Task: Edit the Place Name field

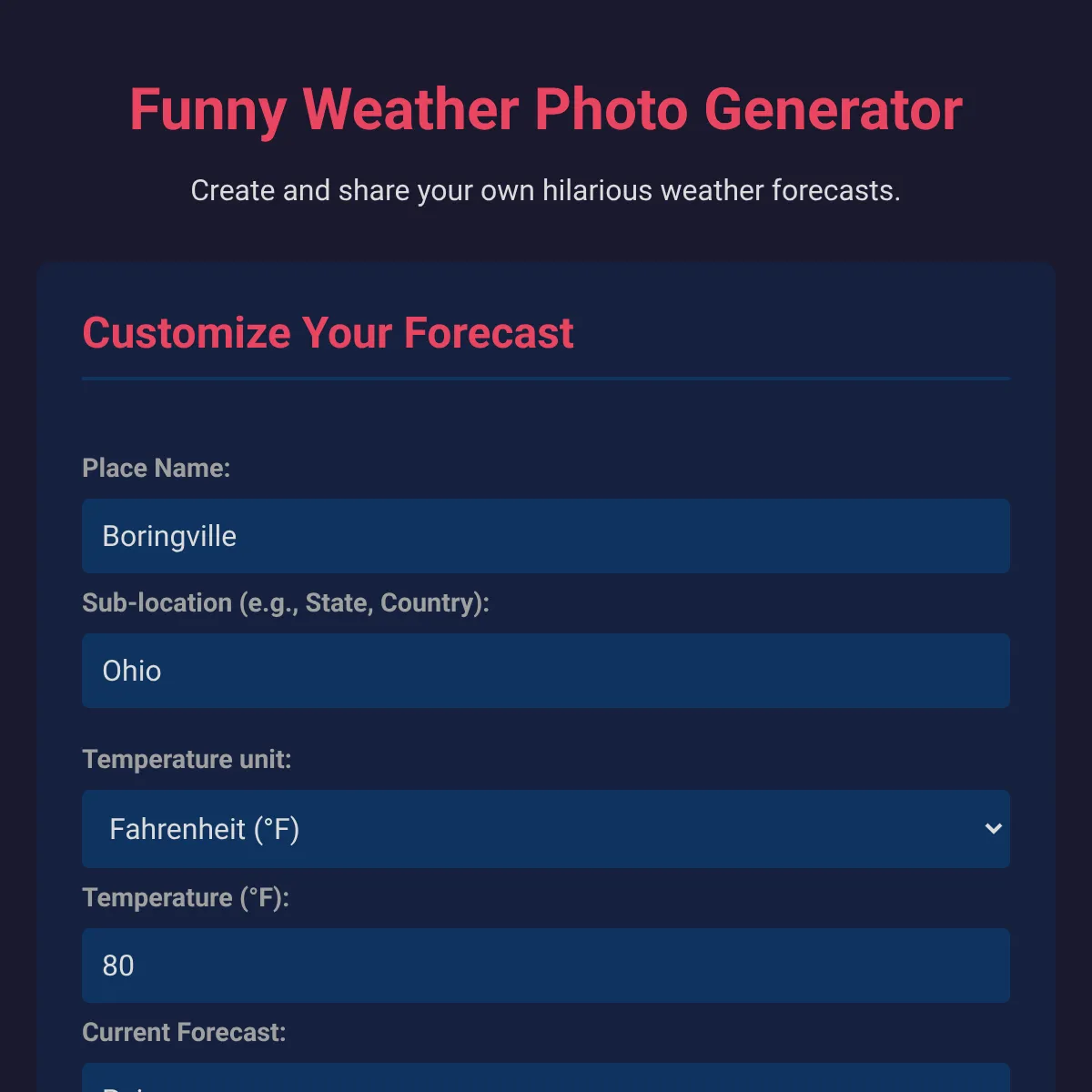Action: click(x=546, y=536)
